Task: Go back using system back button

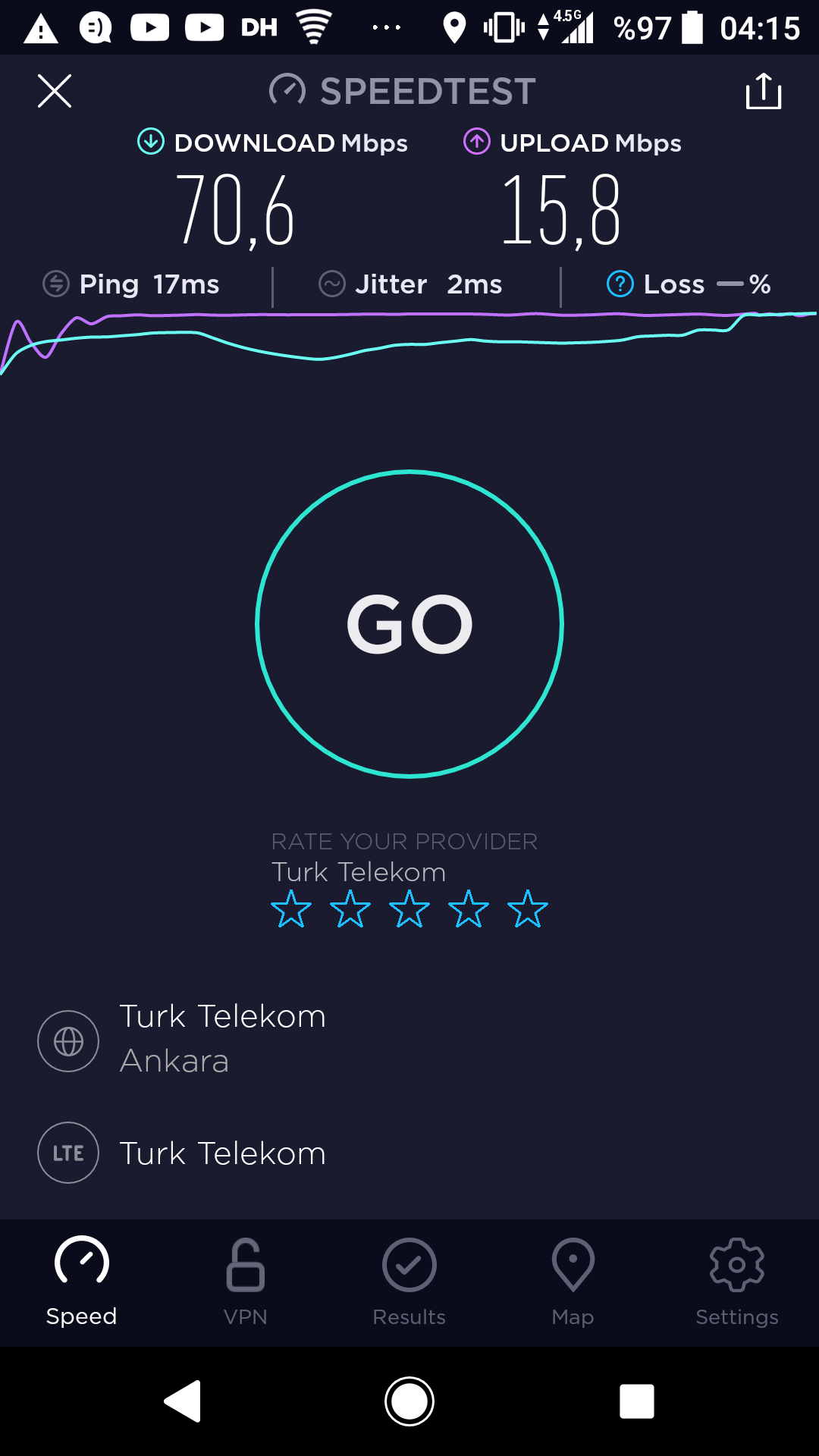Action: tap(182, 1401)
